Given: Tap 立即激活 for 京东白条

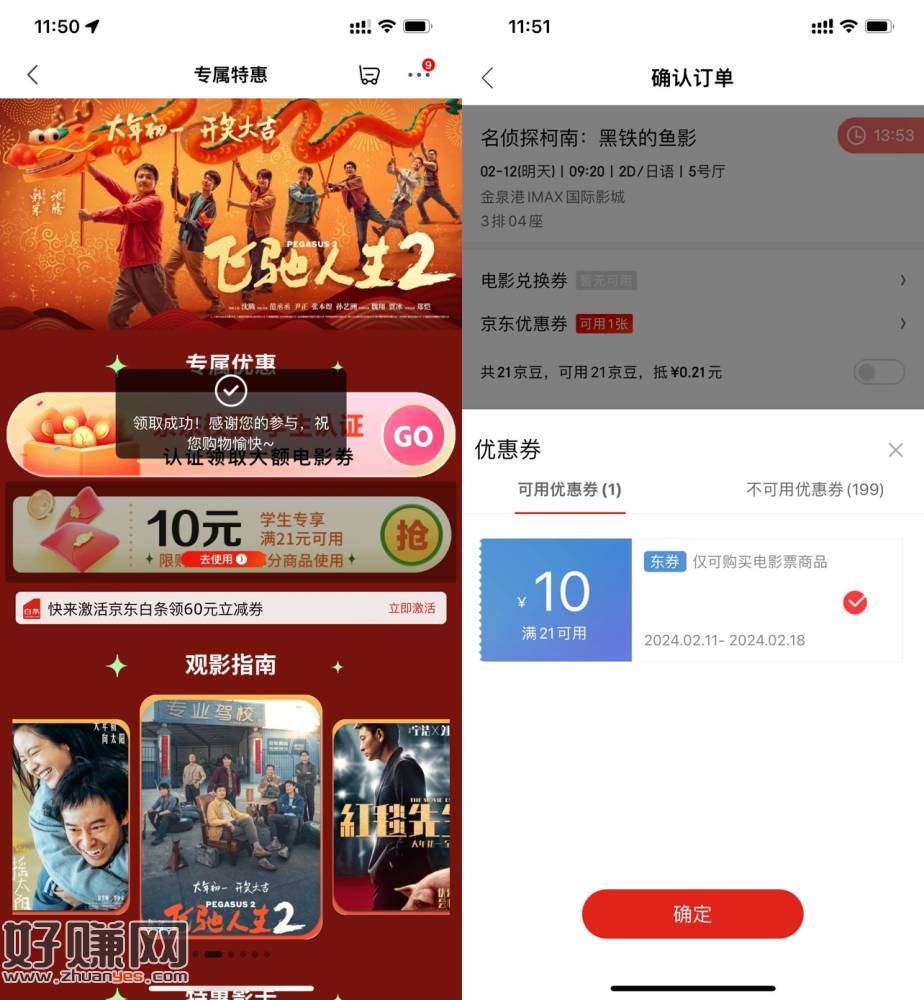Looking at the screenshot, I should point(411,608).
